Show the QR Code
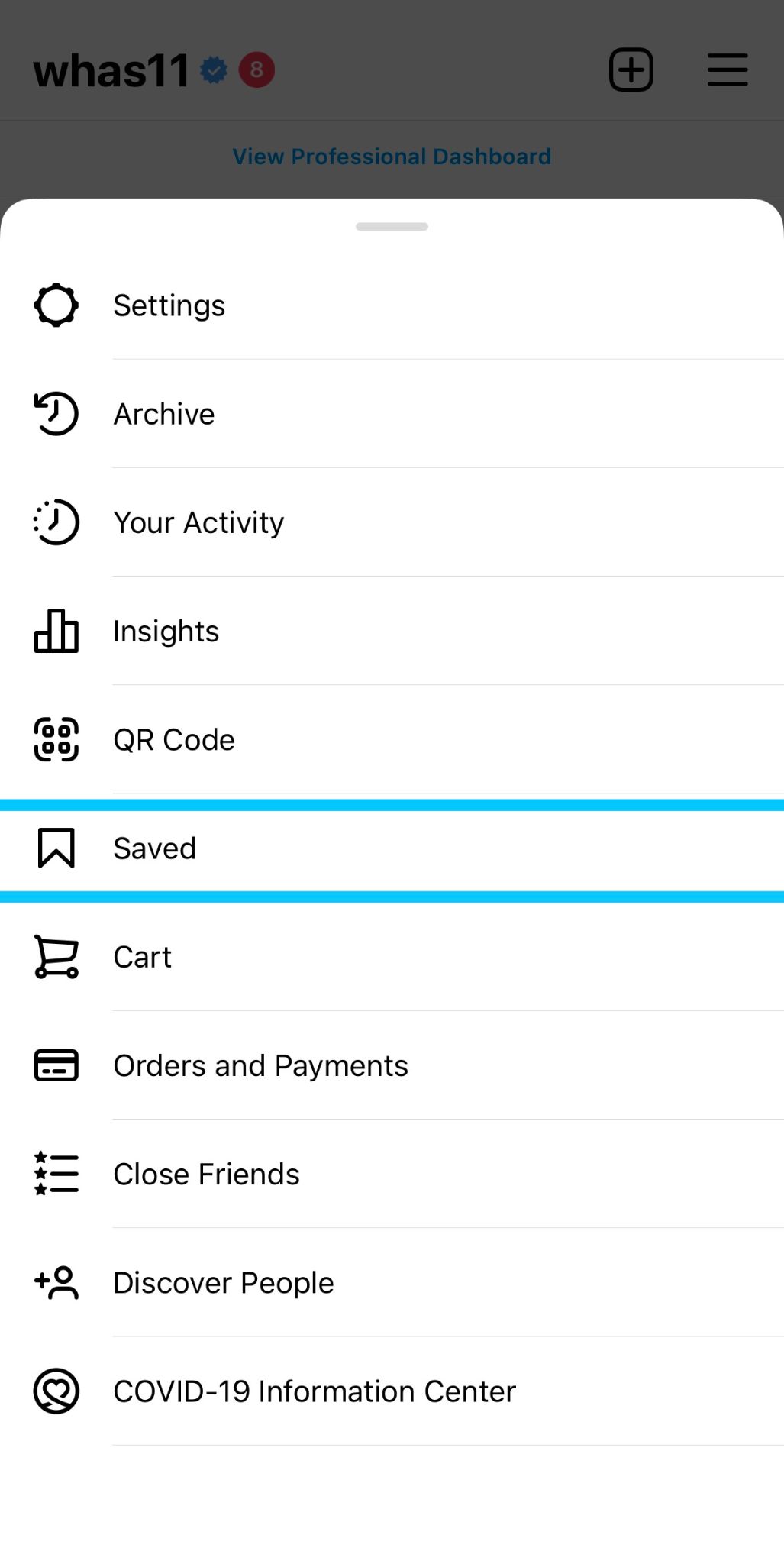Viewport: 784px width, 1564px height. (173, 740)
